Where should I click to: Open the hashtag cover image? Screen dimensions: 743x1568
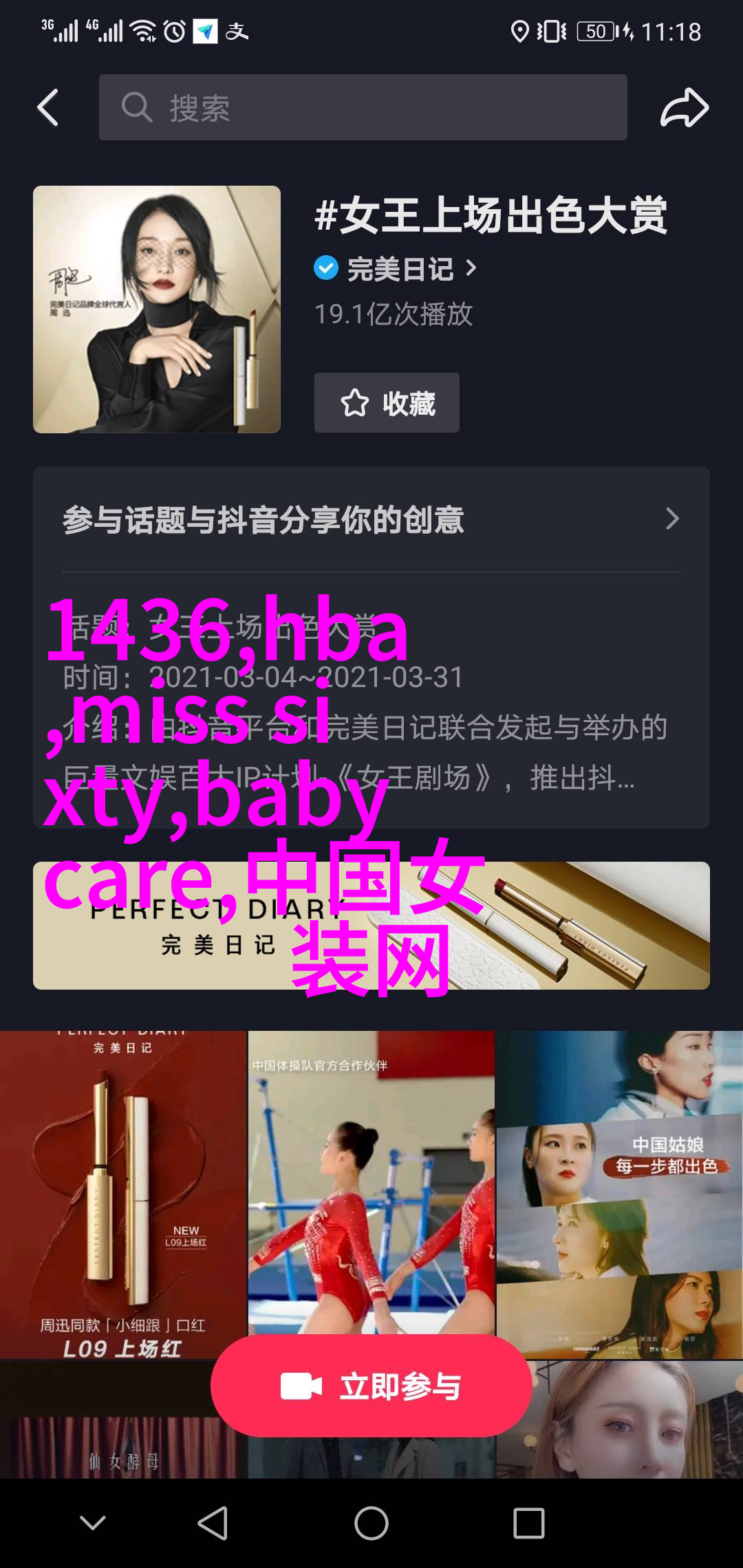click(157, 309)
